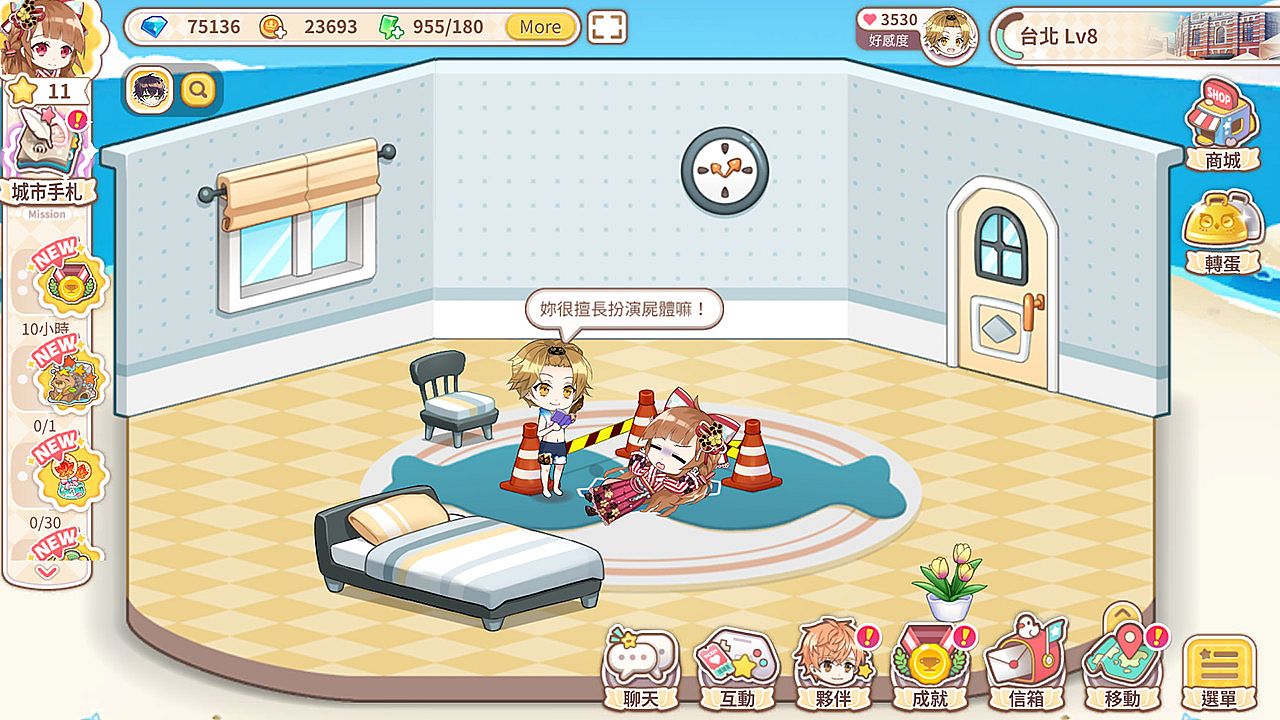Open the 0/30 mission badge
This screenshot has height=720, width=1280.
pyautogui.click(x=68, y=474)
